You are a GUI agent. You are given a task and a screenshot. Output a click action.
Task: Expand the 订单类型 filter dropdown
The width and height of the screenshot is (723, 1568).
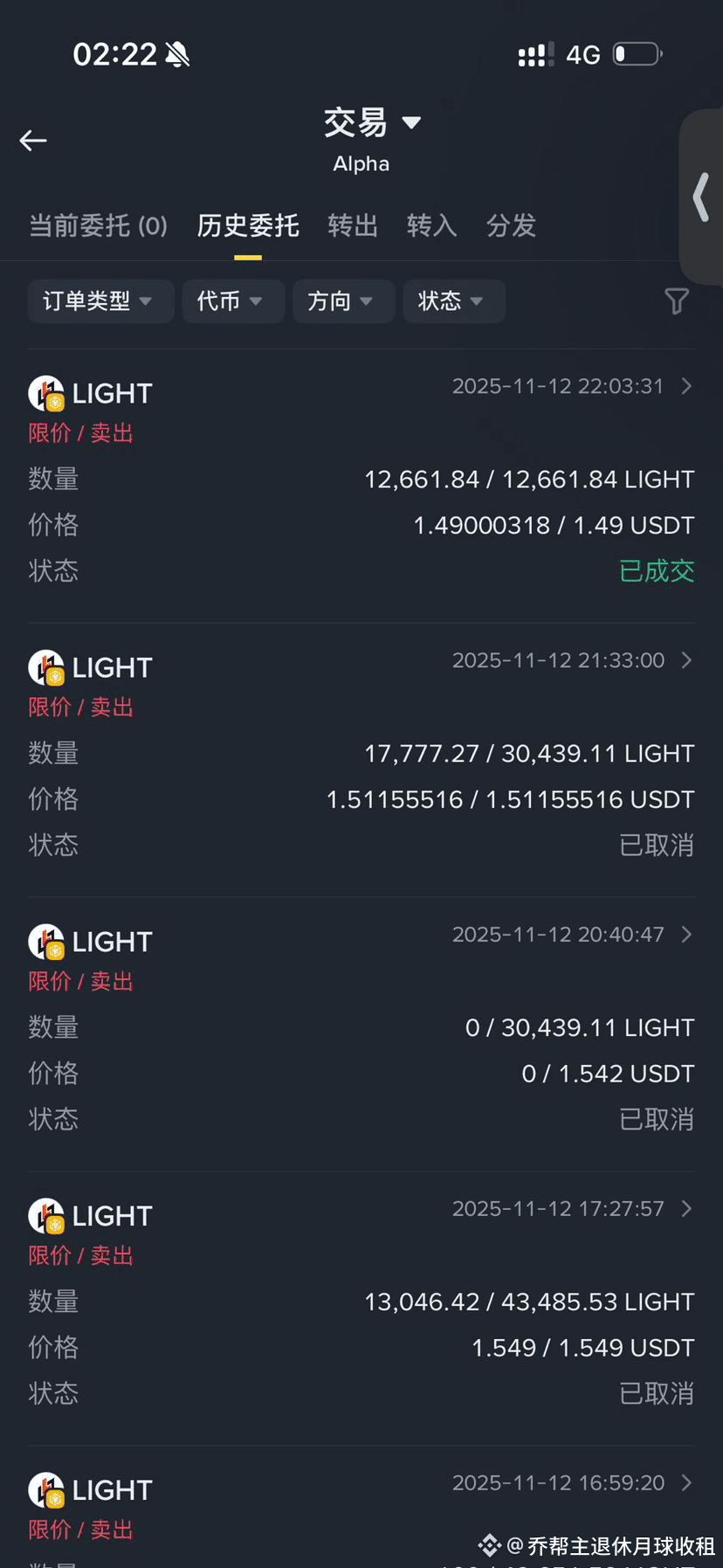100,301
